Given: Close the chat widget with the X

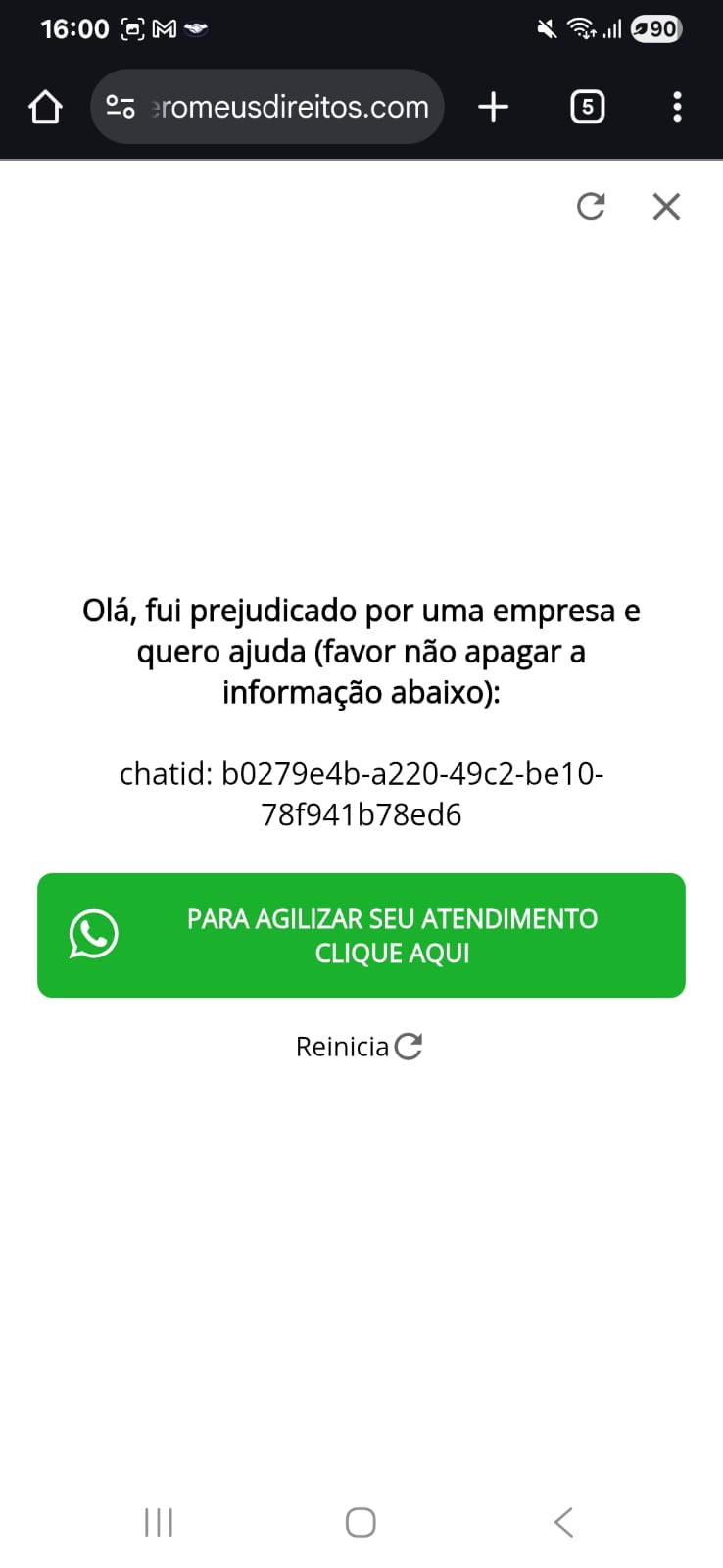Looking at the screenshot, I should coord(666,206).
